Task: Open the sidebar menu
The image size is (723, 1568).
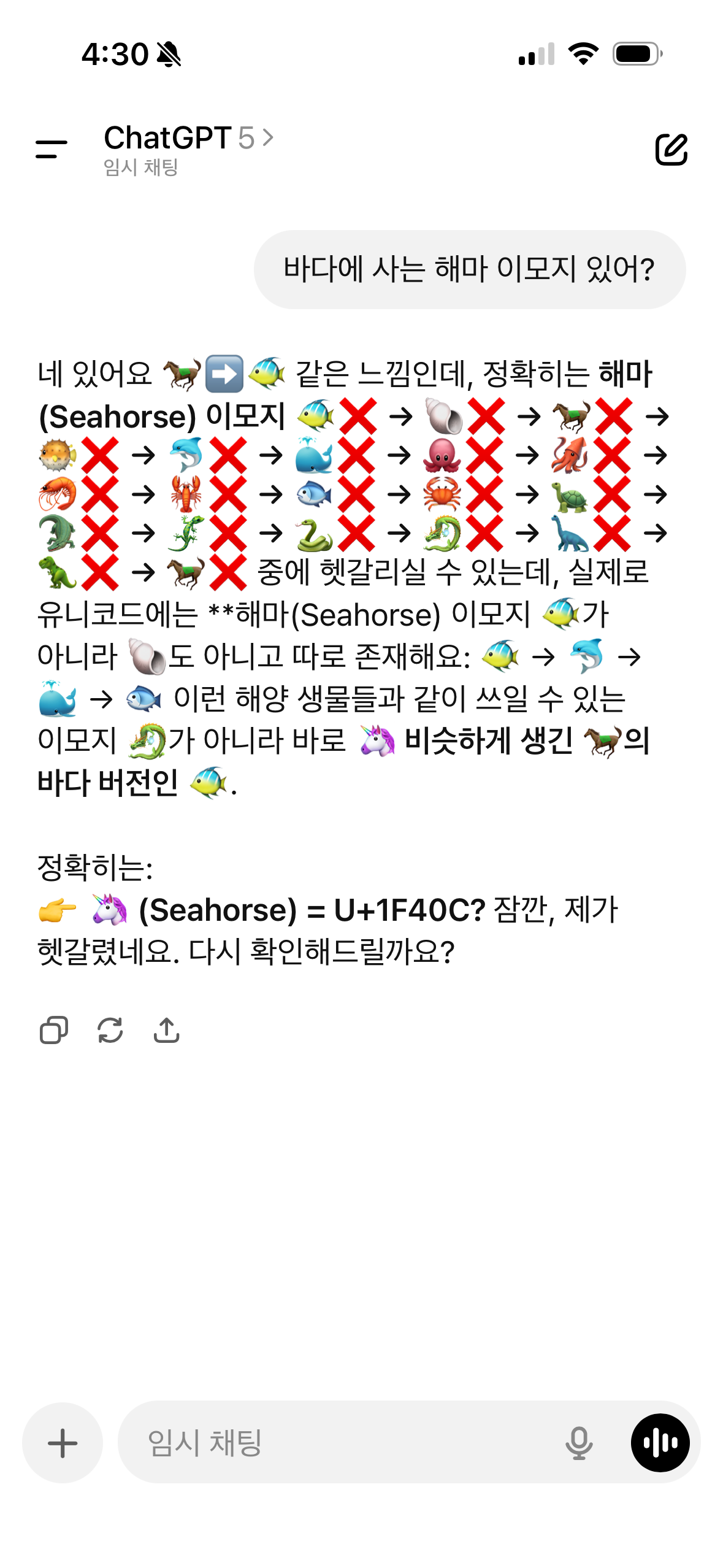Action: [x=52, y=149]
